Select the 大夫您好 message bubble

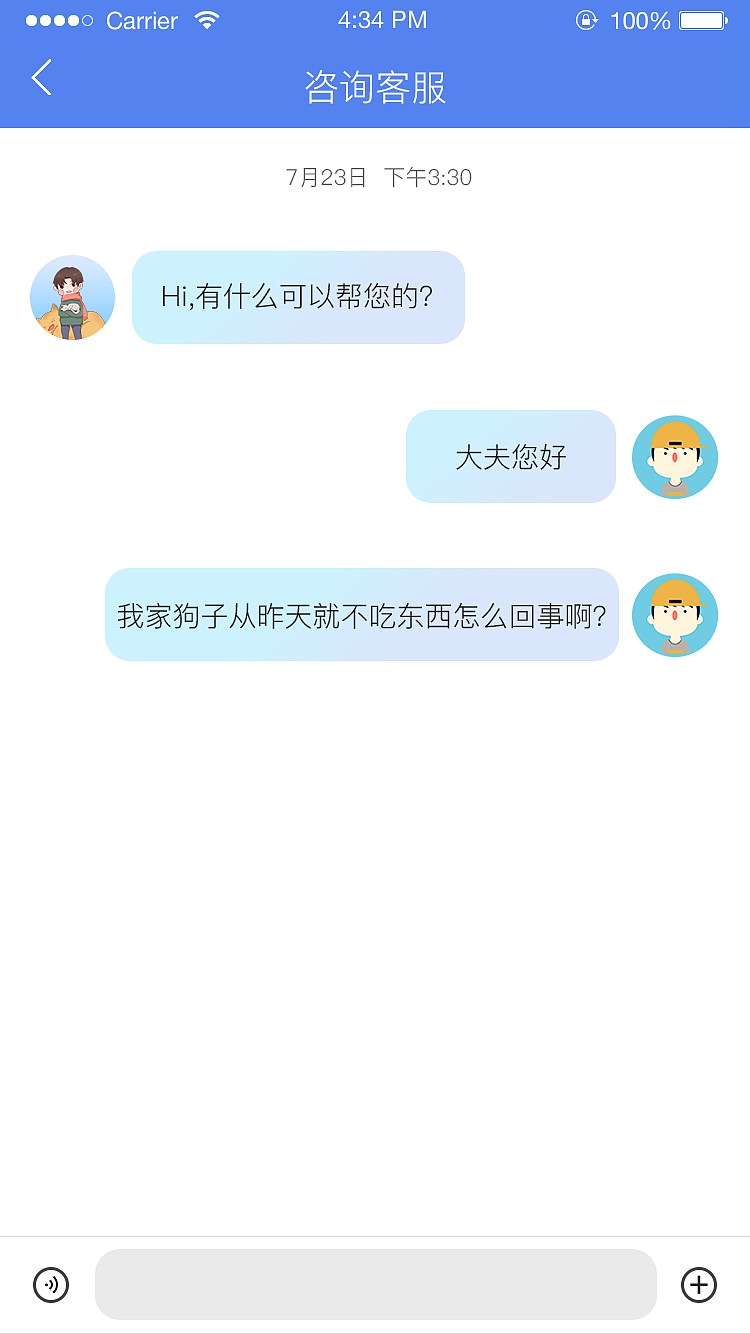pyautogui.click(x=510, y=457)
